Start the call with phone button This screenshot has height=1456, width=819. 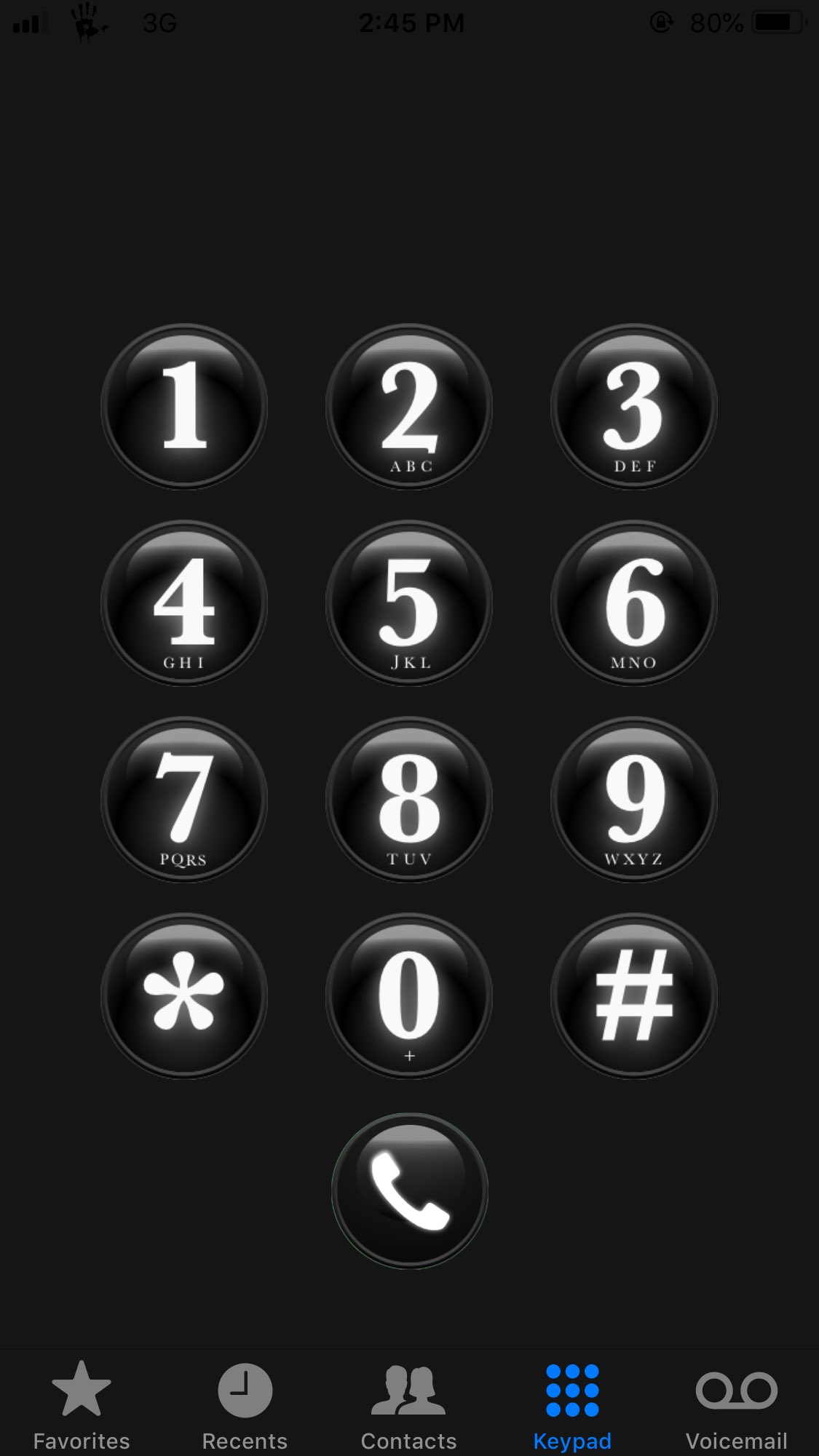(410, 1191)
